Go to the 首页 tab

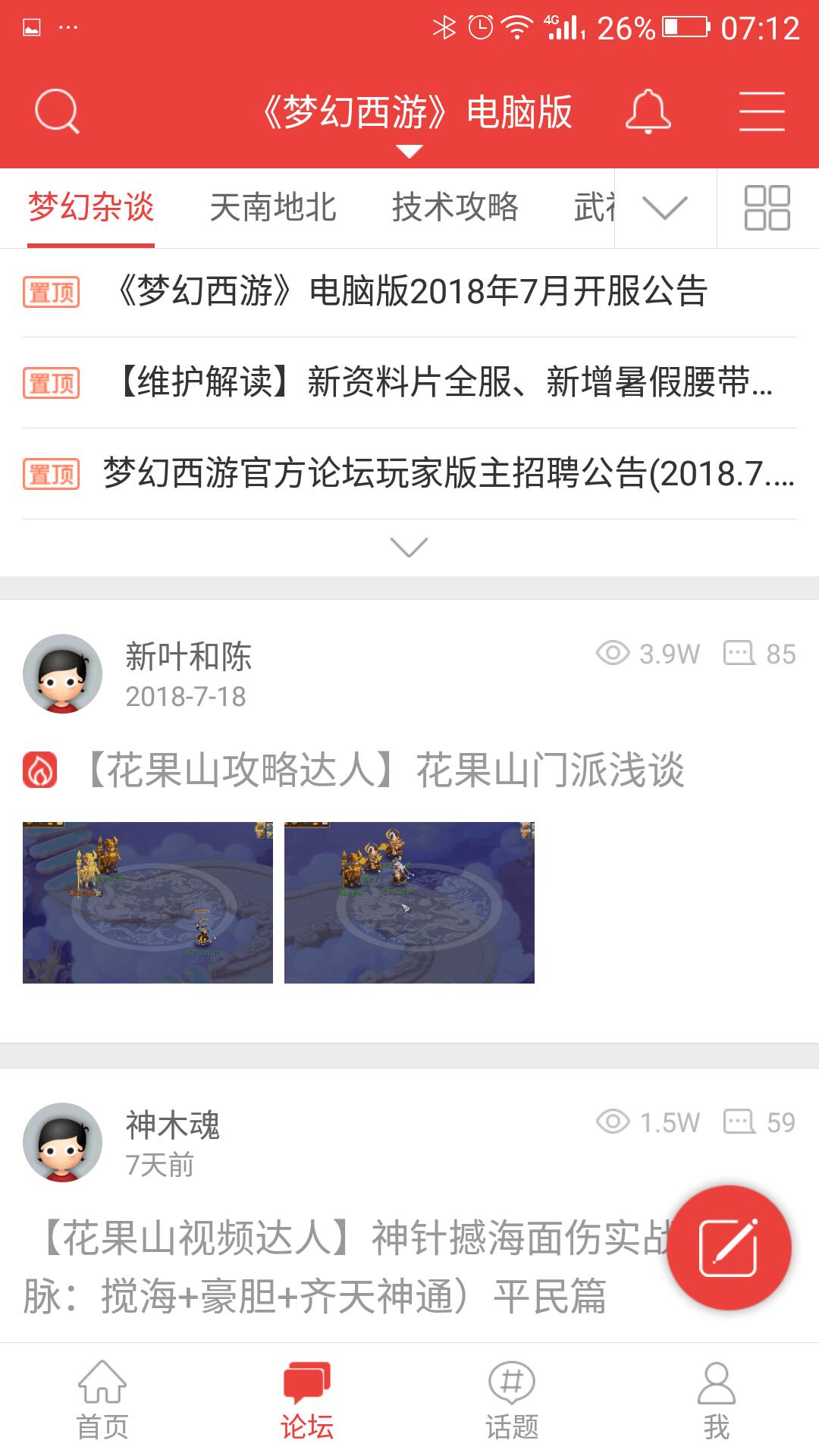pos(102,1400)
